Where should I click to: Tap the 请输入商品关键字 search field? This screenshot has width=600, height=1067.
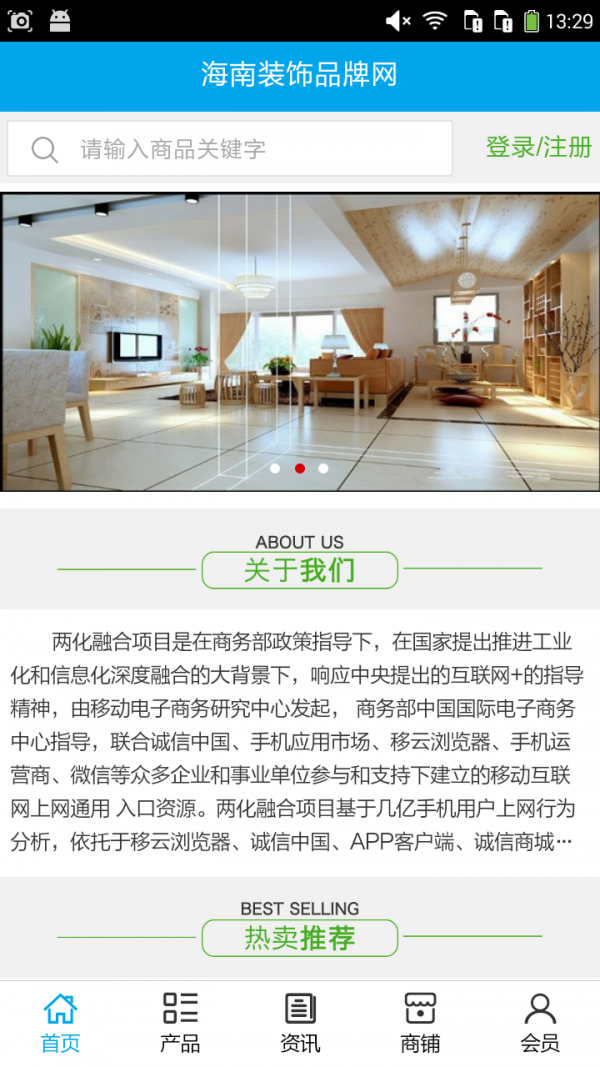(x=250, y=149)
